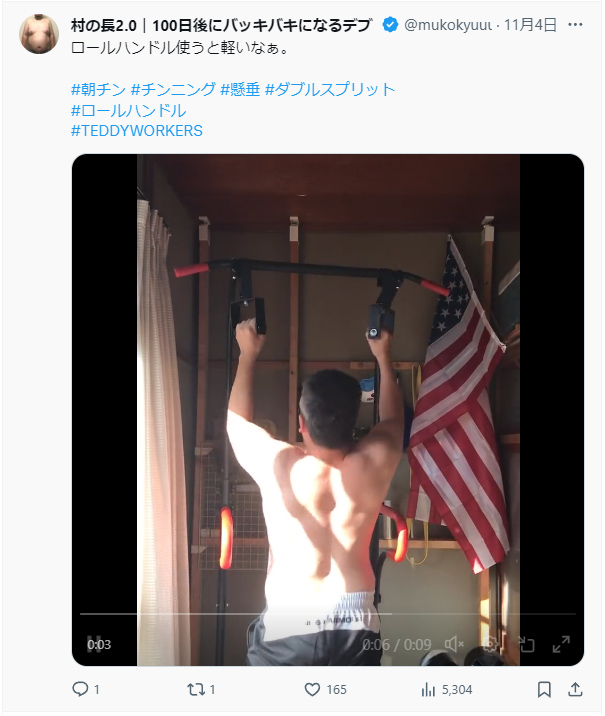Open the #チンニング hashtag
Screen dimensions: 605x716
(172, 89)
